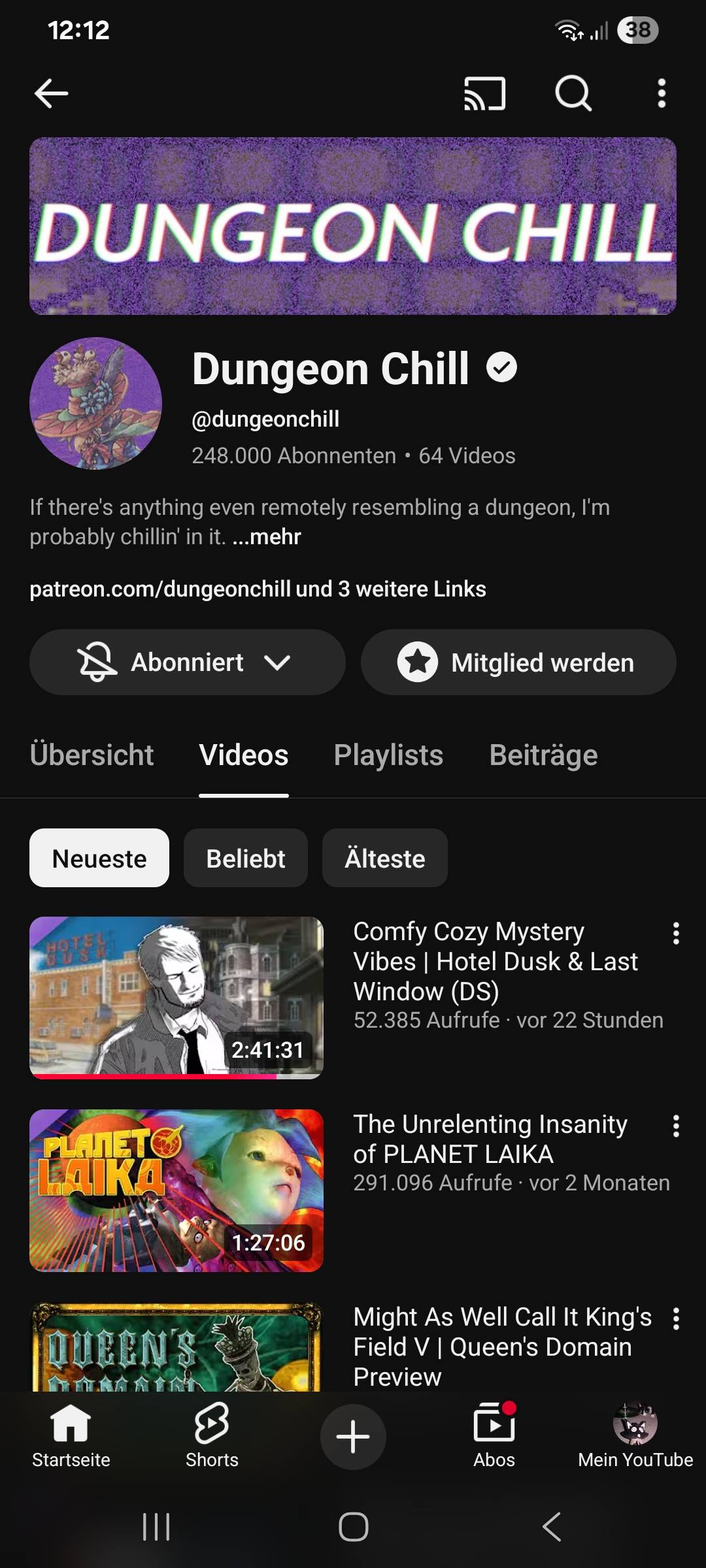Search within the Dungeon Chill channel
Viewport: 706px width, 1568px height.
(573, 93)
